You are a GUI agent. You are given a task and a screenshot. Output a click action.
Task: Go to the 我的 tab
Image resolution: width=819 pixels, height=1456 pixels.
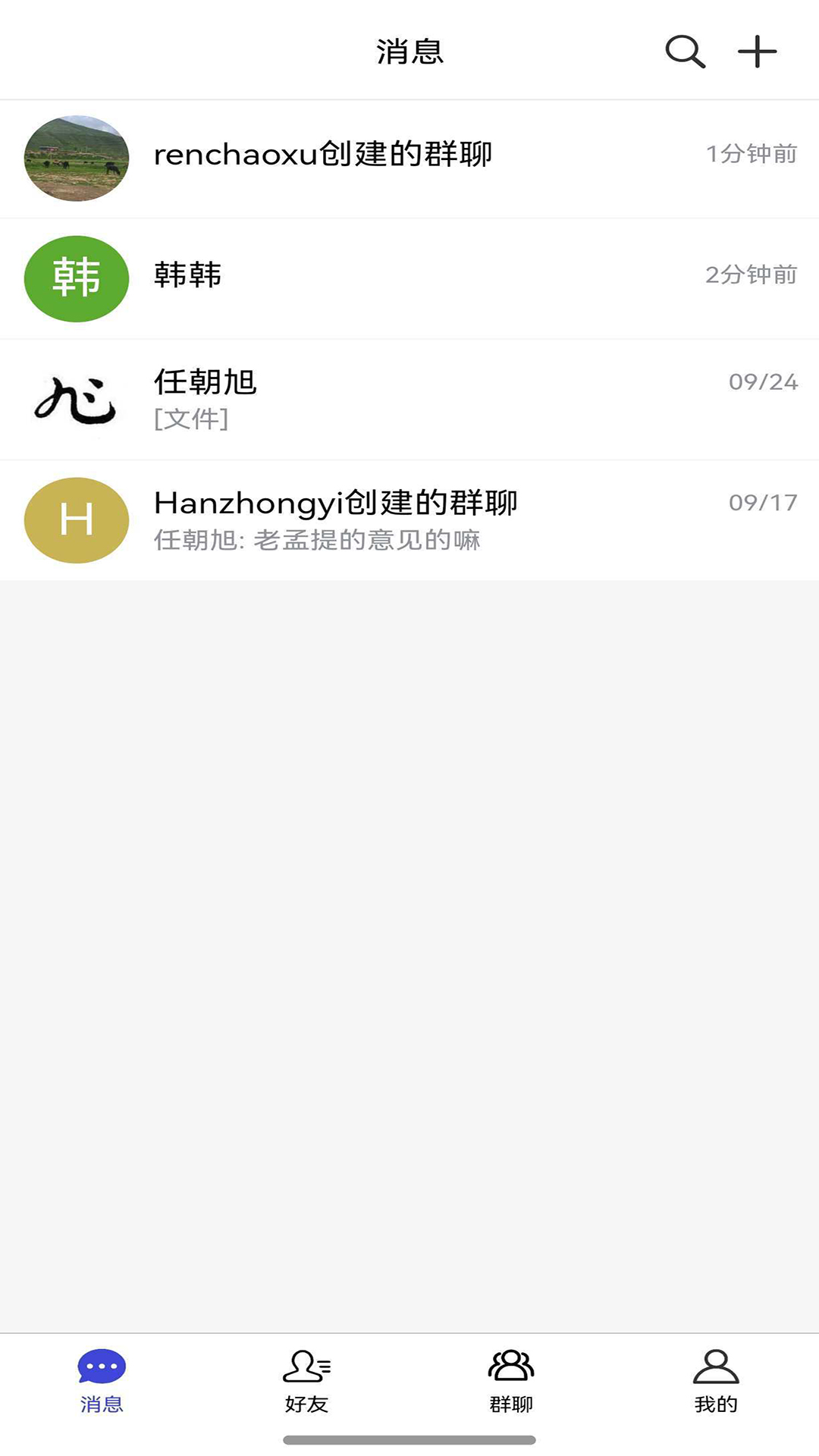click(x=716, y=1381)
